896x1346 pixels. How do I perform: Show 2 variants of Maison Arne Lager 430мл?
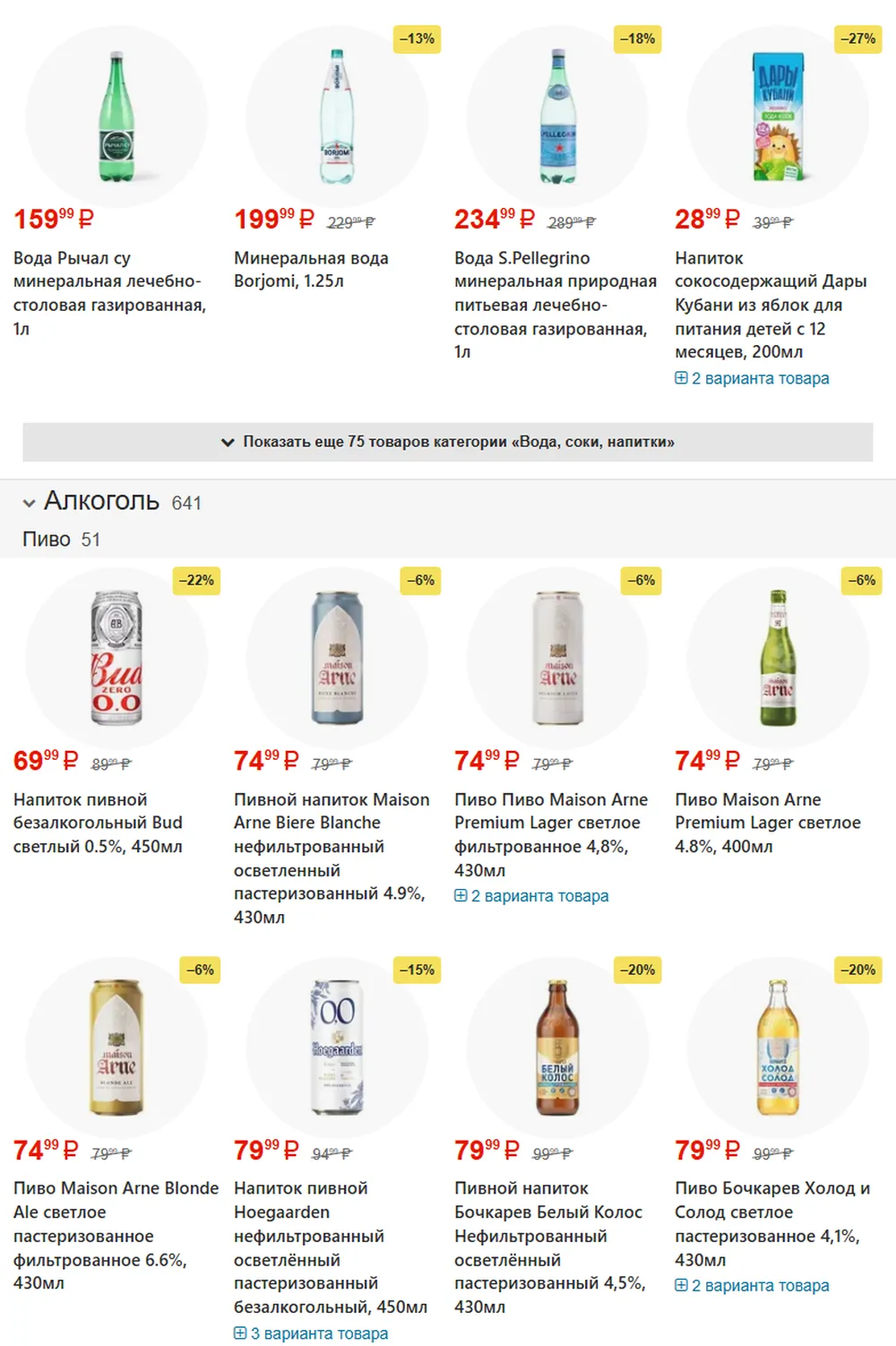coord(531,896)
